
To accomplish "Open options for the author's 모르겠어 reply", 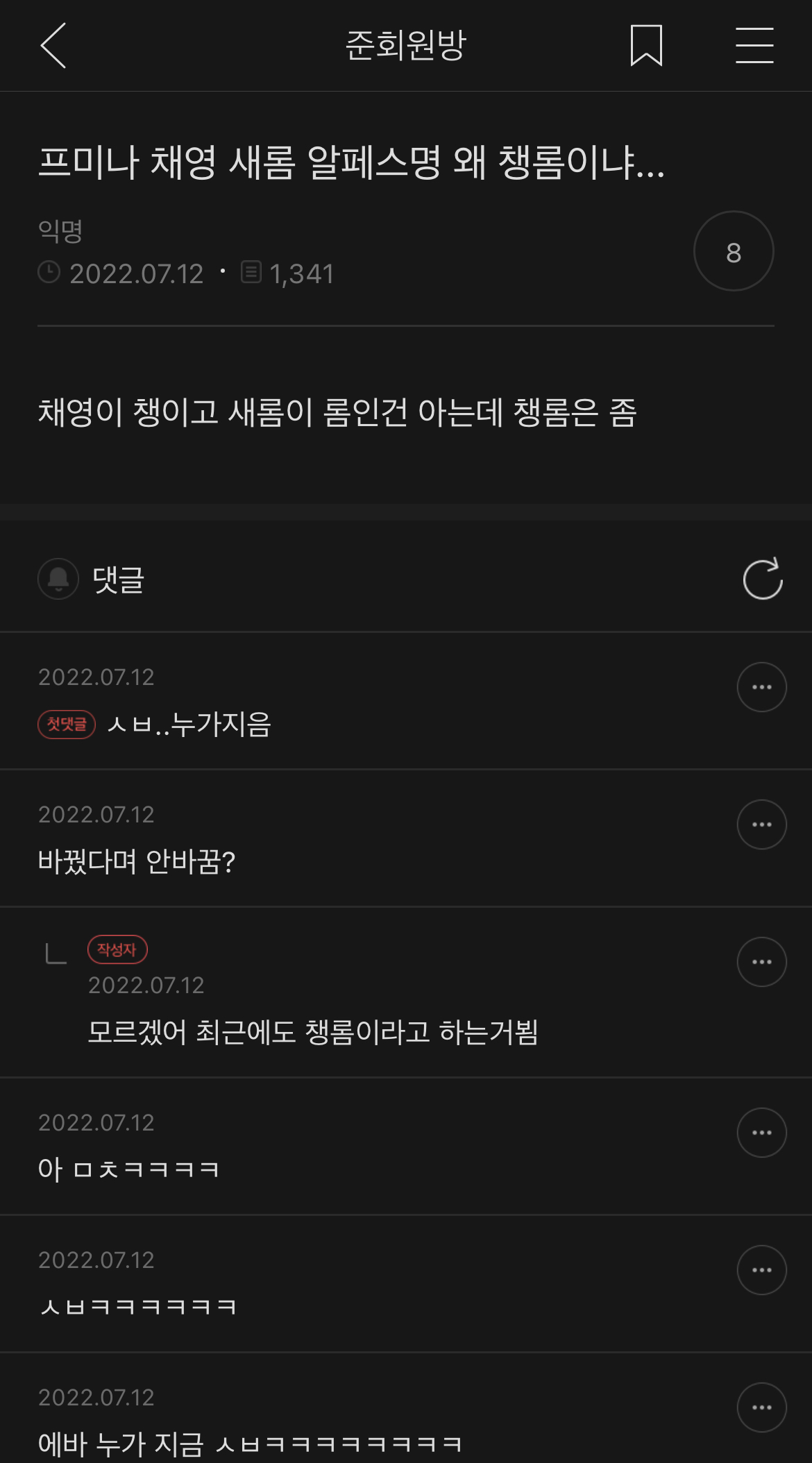I will coord(761,962).
